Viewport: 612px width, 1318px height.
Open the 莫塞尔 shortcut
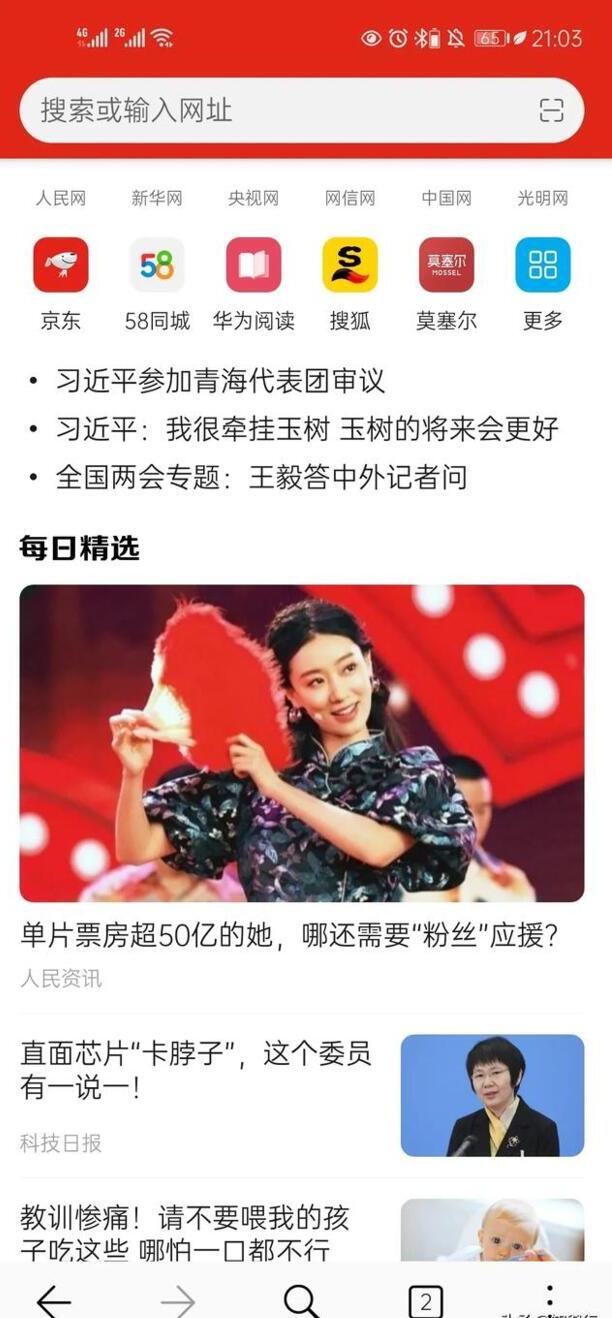[446, 266]
